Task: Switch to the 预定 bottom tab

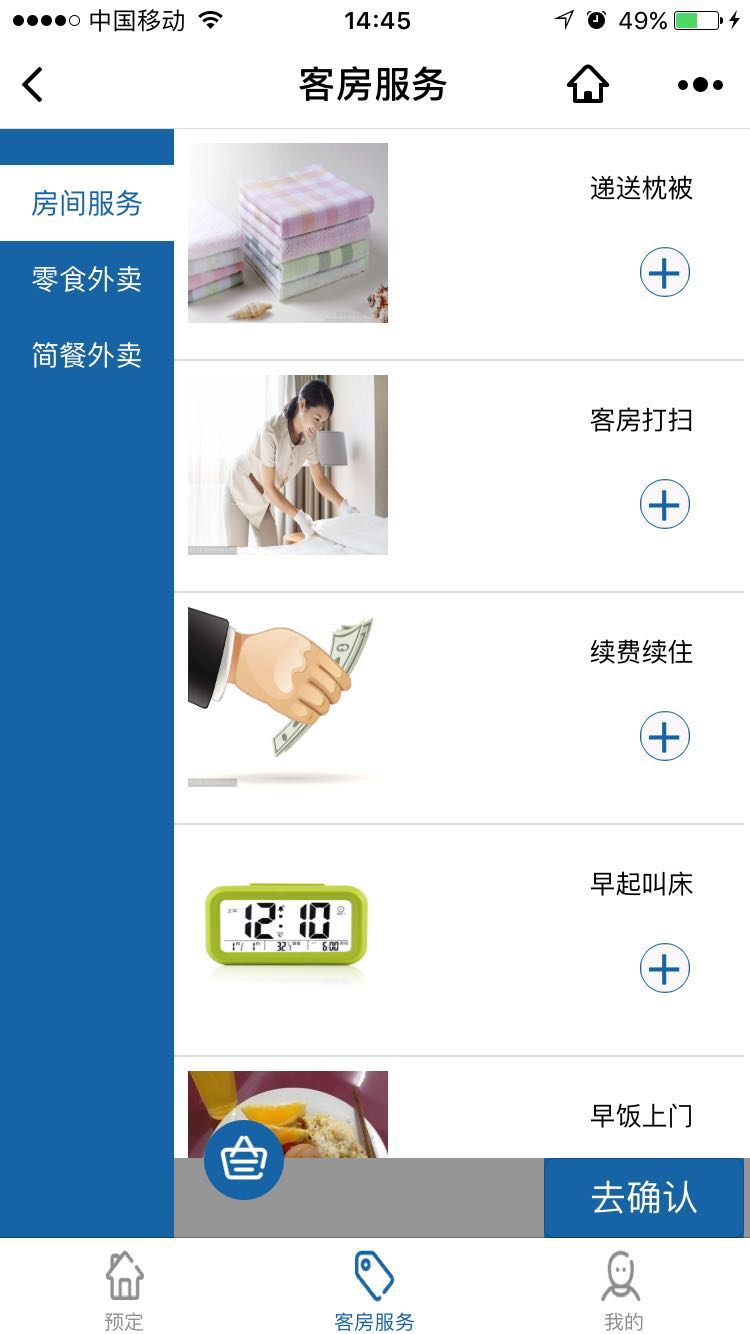Action: [x=124, y=1290]
